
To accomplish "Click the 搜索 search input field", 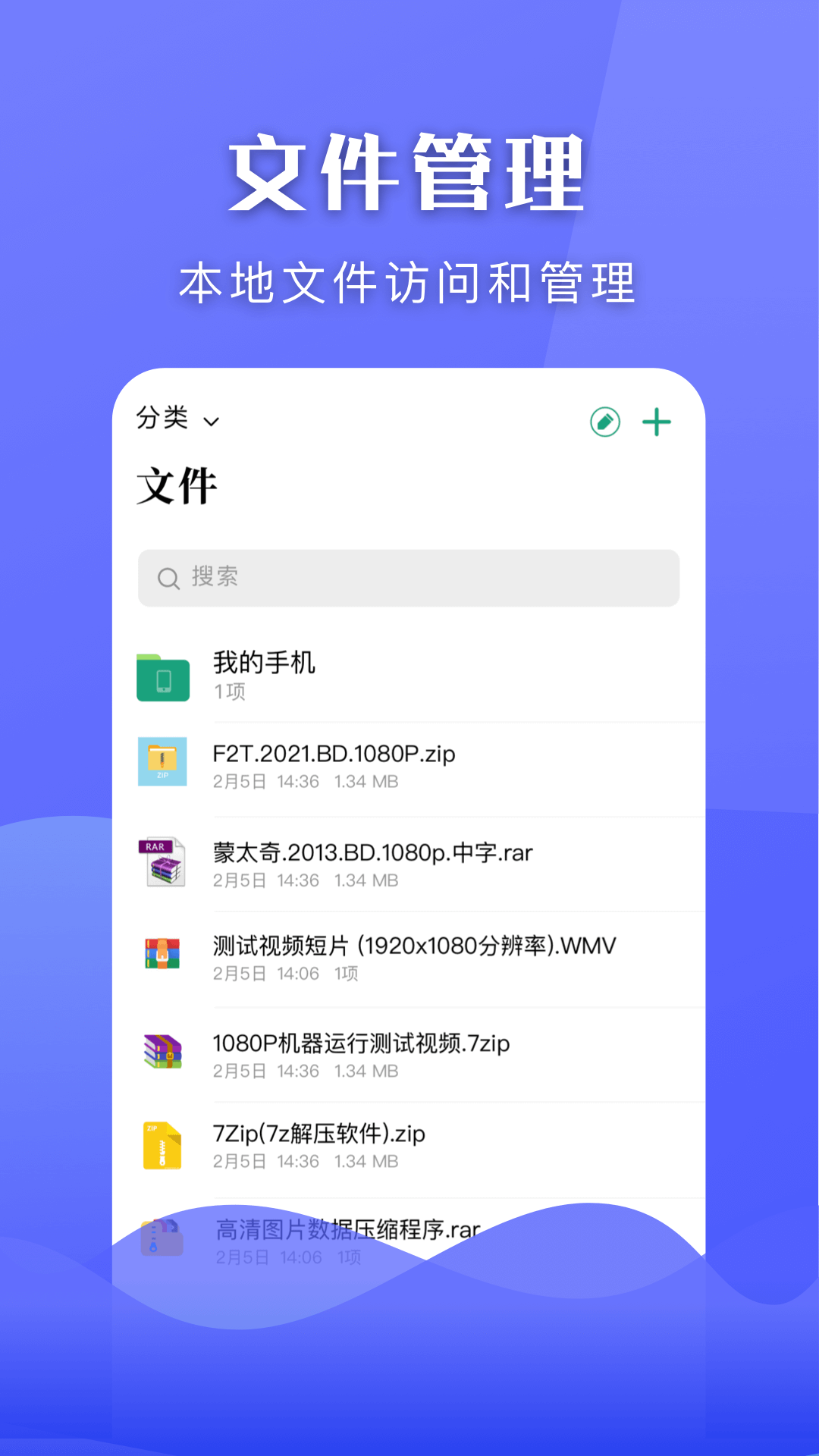I will tap(409, 579).
